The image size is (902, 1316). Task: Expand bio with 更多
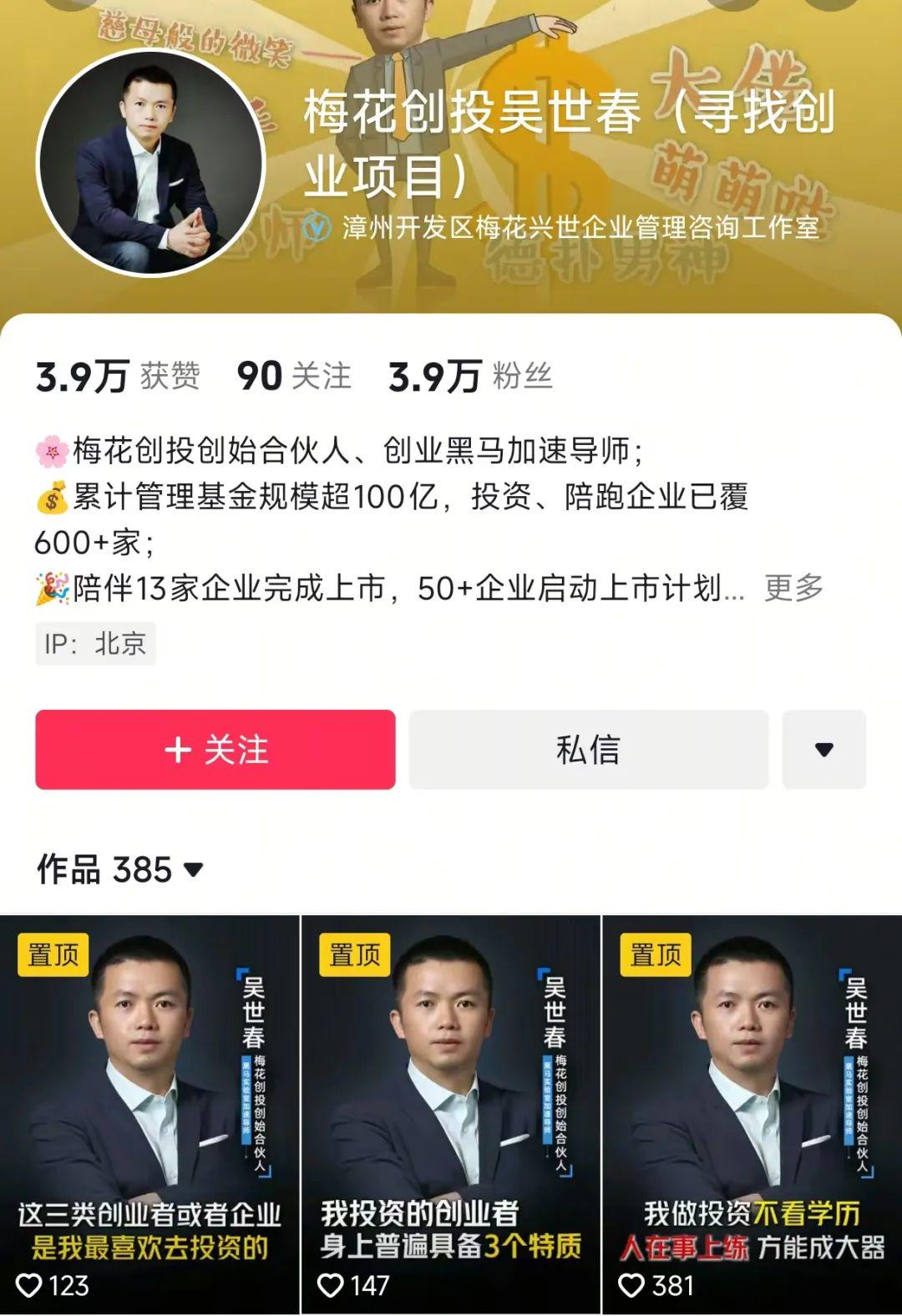(793, 589)
